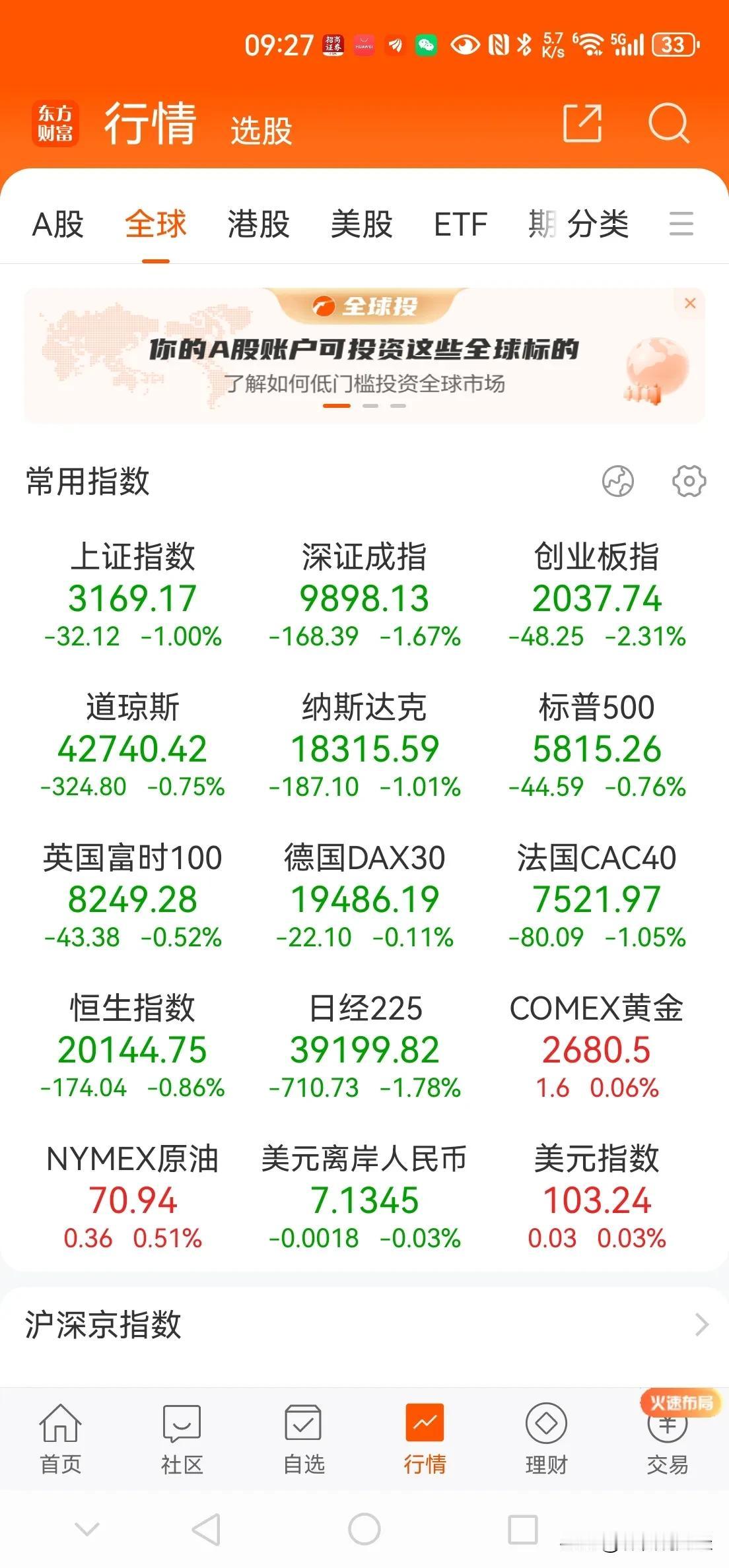Open the 全球投 promotional banner
This screenshot has width=729, height=1568.
(x=364, y=356)
